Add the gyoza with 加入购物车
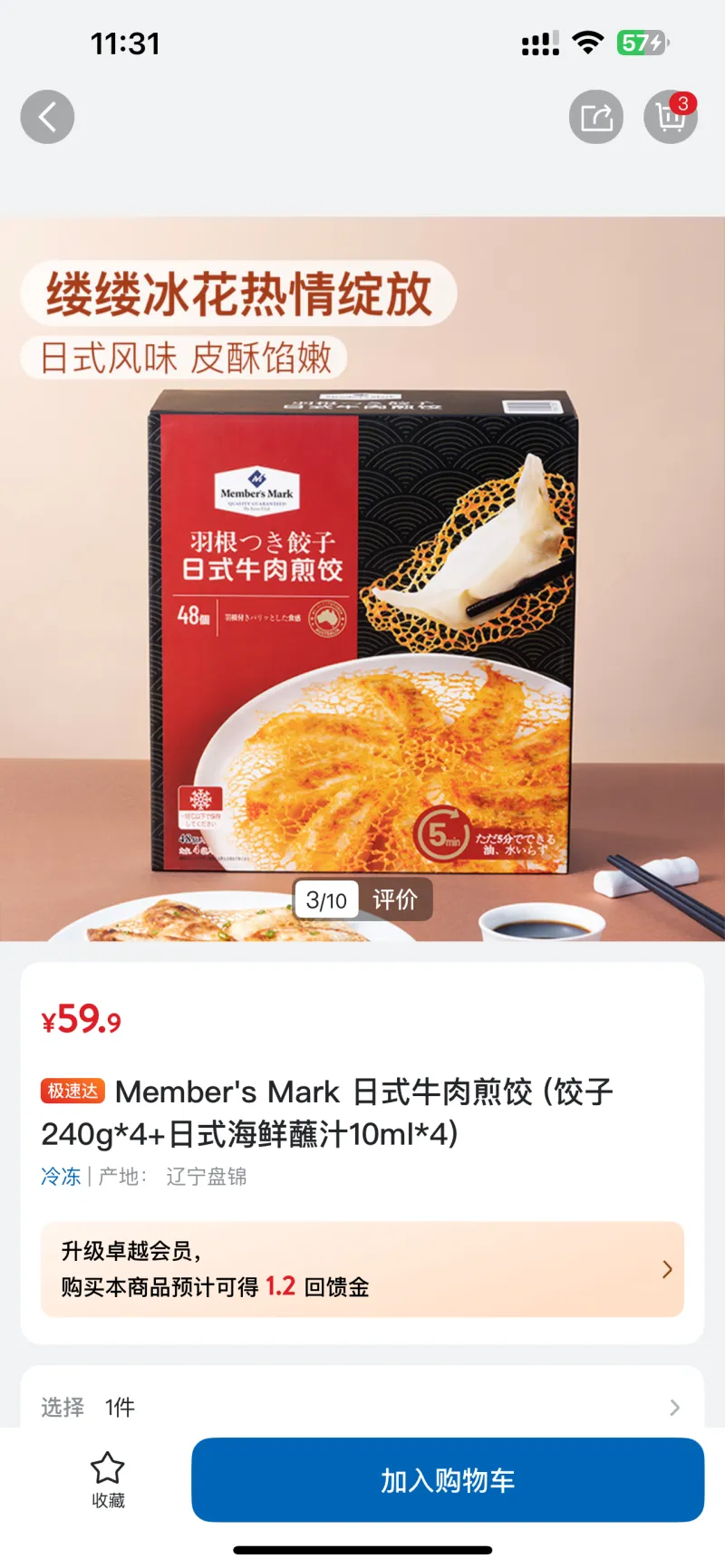The image size is (725, 1568). pyautogui.click(x=448, y=1480)
